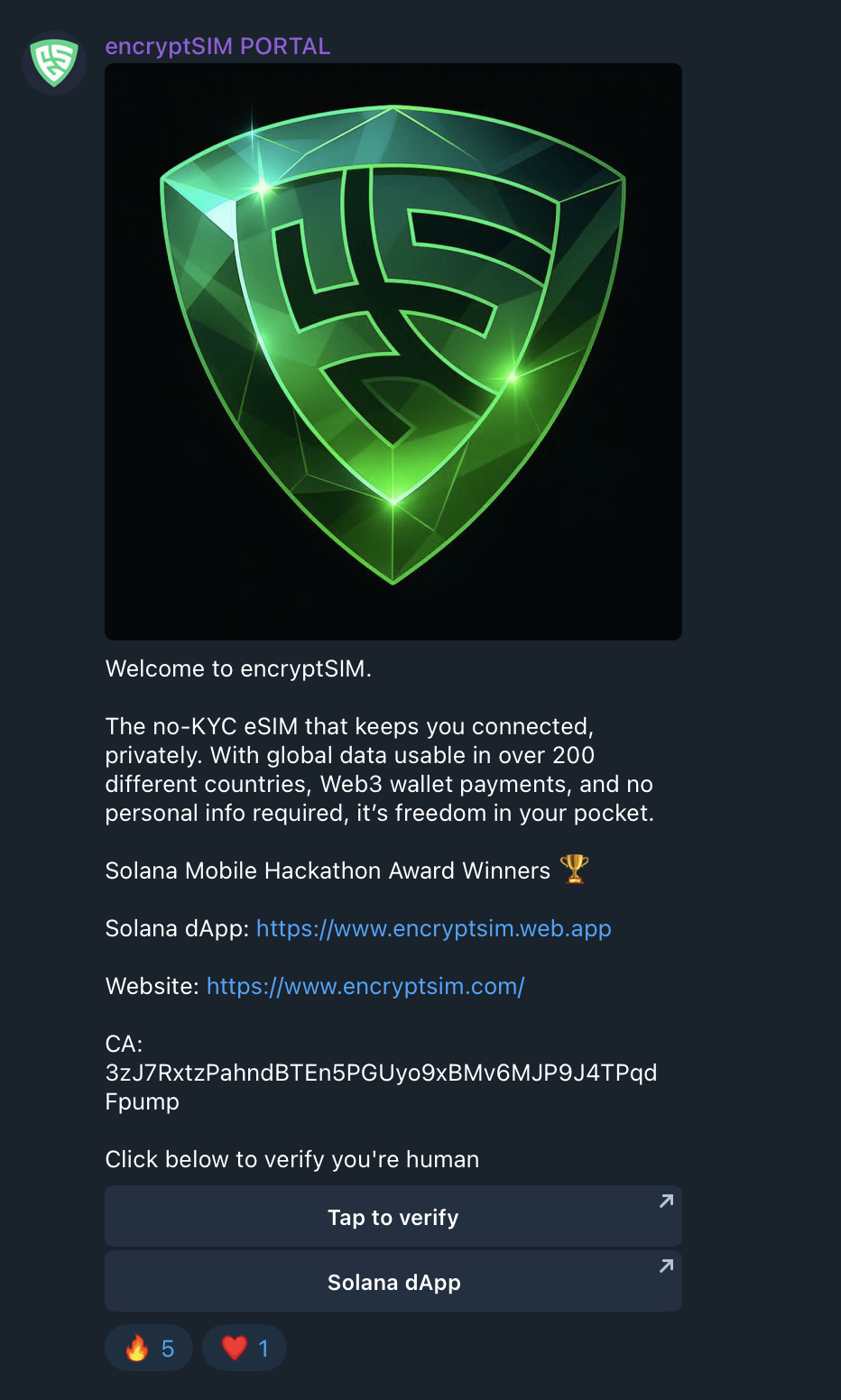Screen dimensions: 841x1400
Task: Open the encryptSIM PORTAL profile avatar
Action: 54,63
